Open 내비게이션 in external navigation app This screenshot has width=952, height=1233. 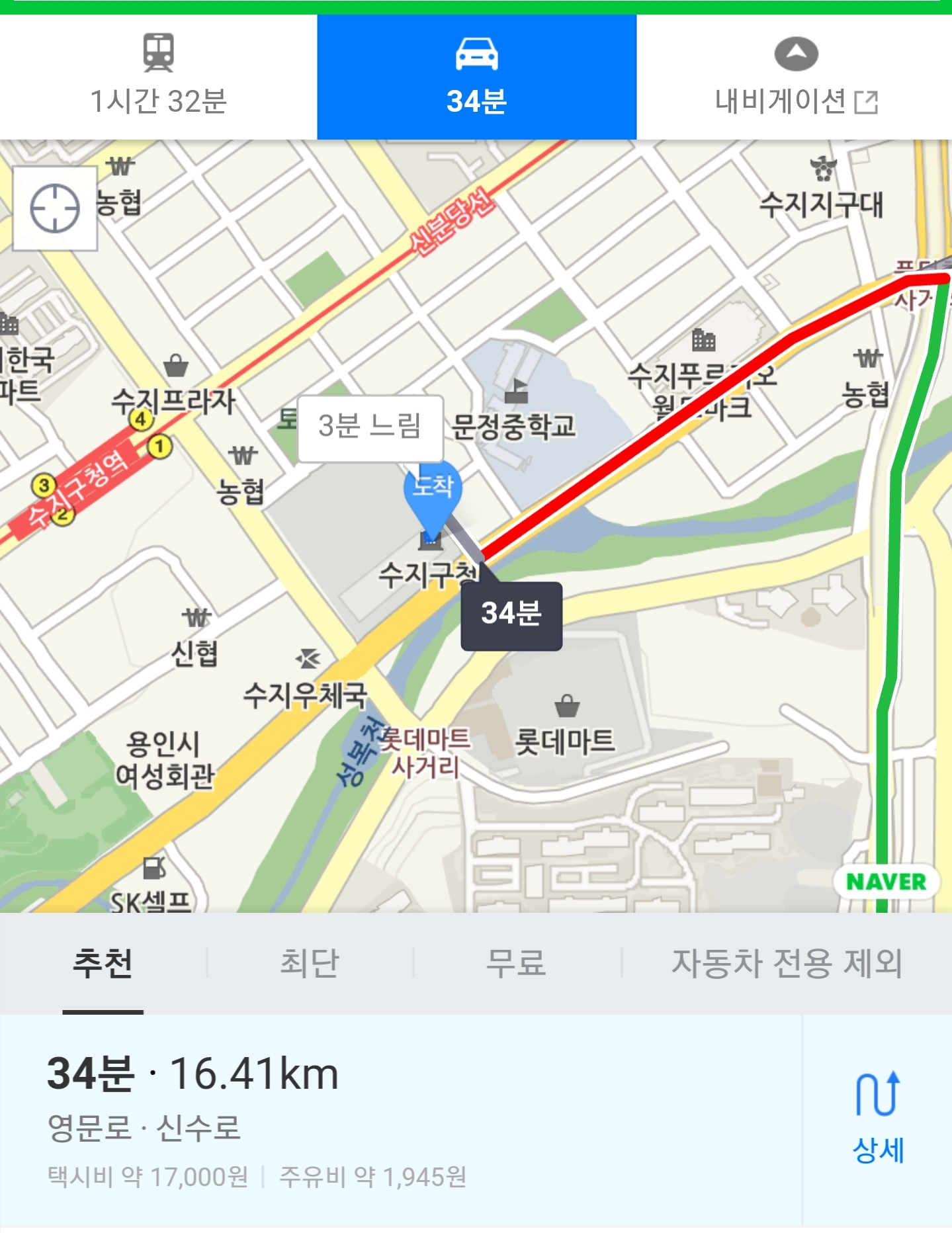pyautogui.click(x=795, y=77)
